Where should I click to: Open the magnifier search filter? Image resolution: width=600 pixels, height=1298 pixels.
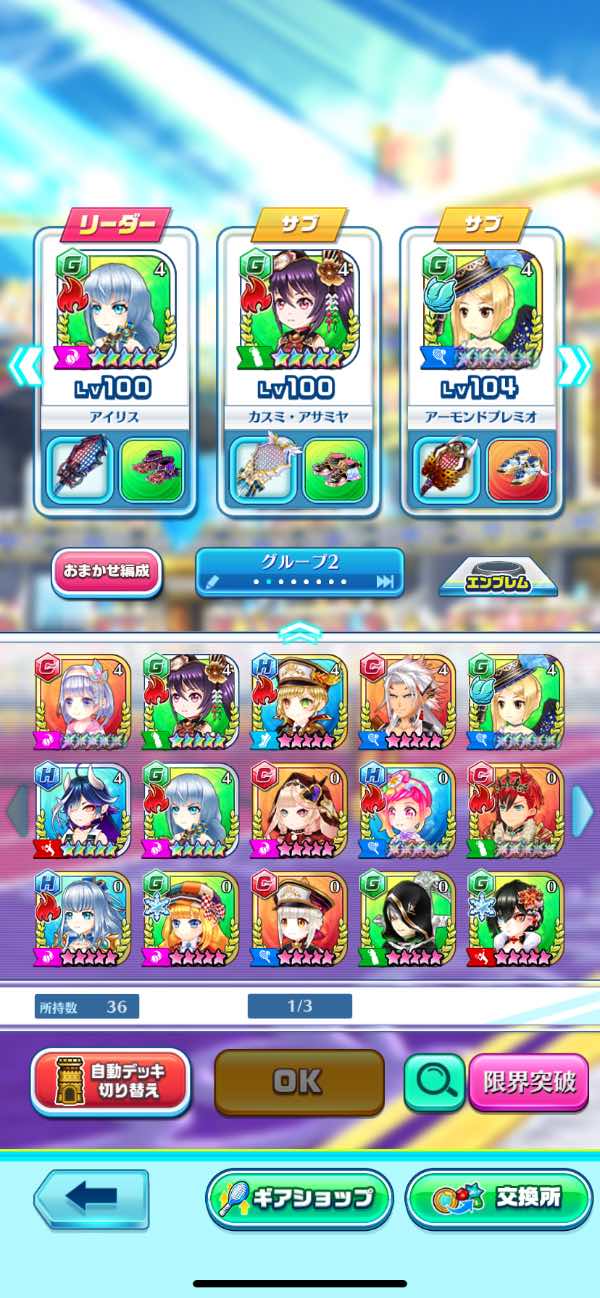[x=433, y=1083]
